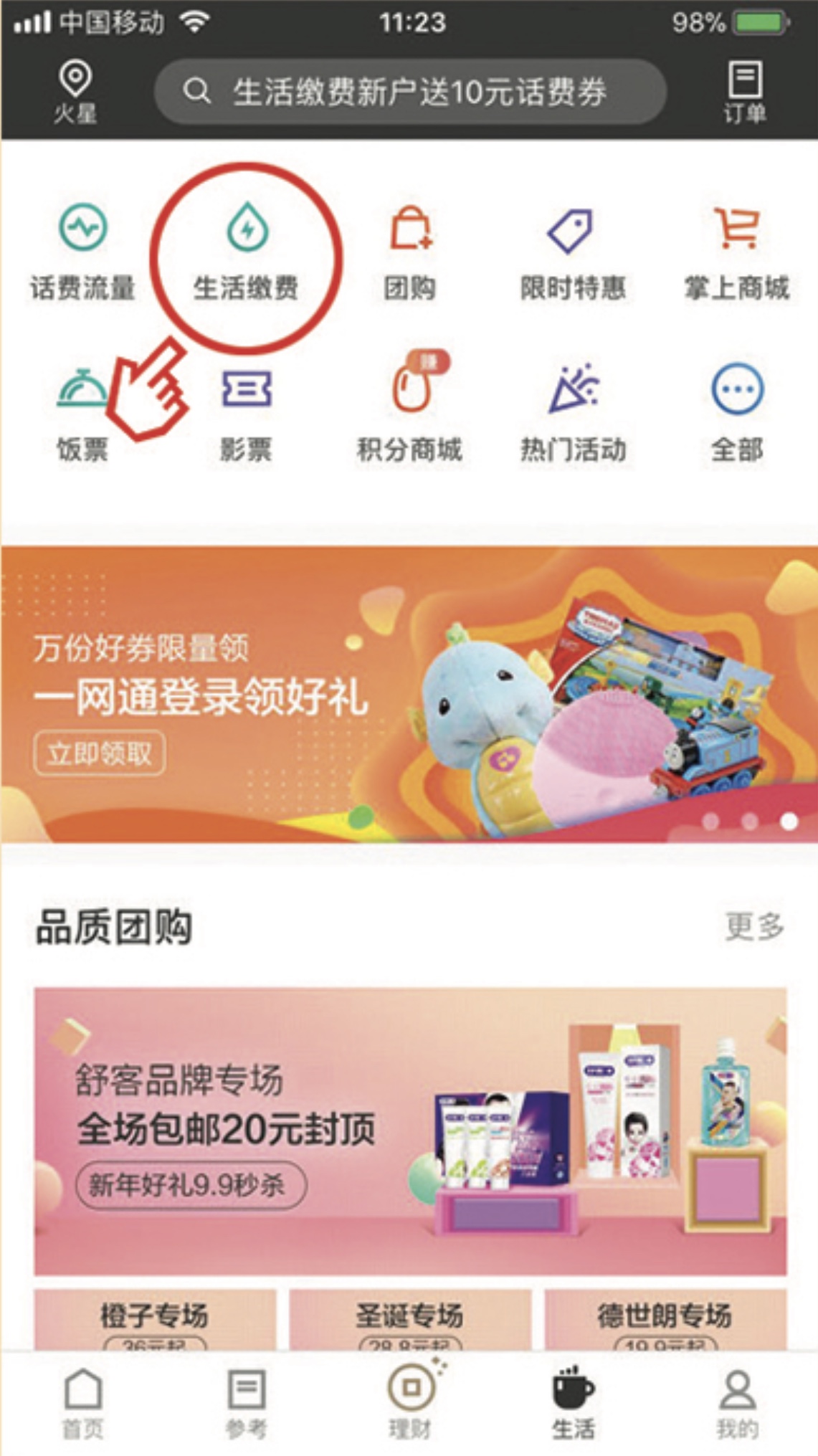The image size is (818, 1456).
Task: Open 话费流量 service
Action: point(82,252)
